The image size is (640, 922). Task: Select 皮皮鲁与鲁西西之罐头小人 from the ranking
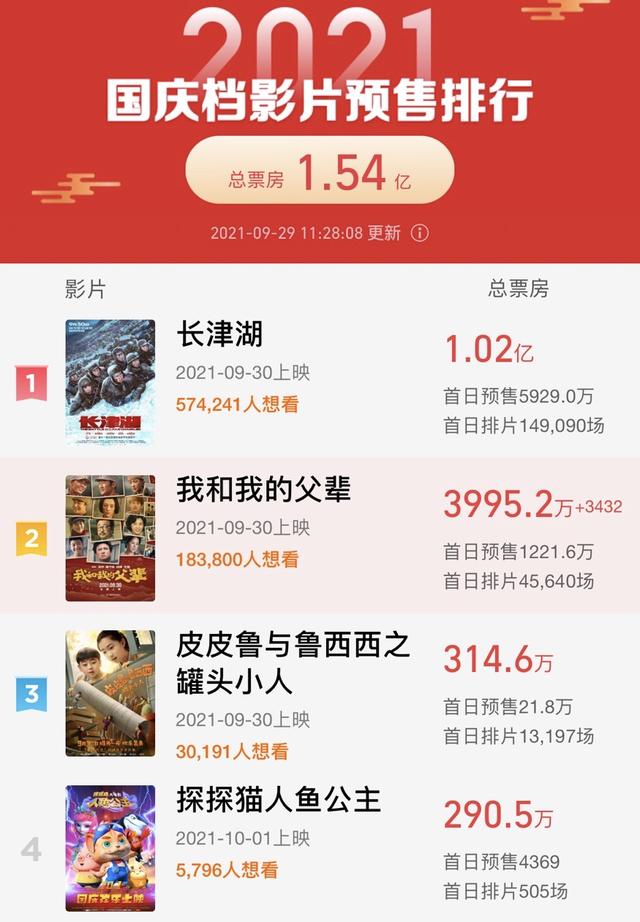292,662
